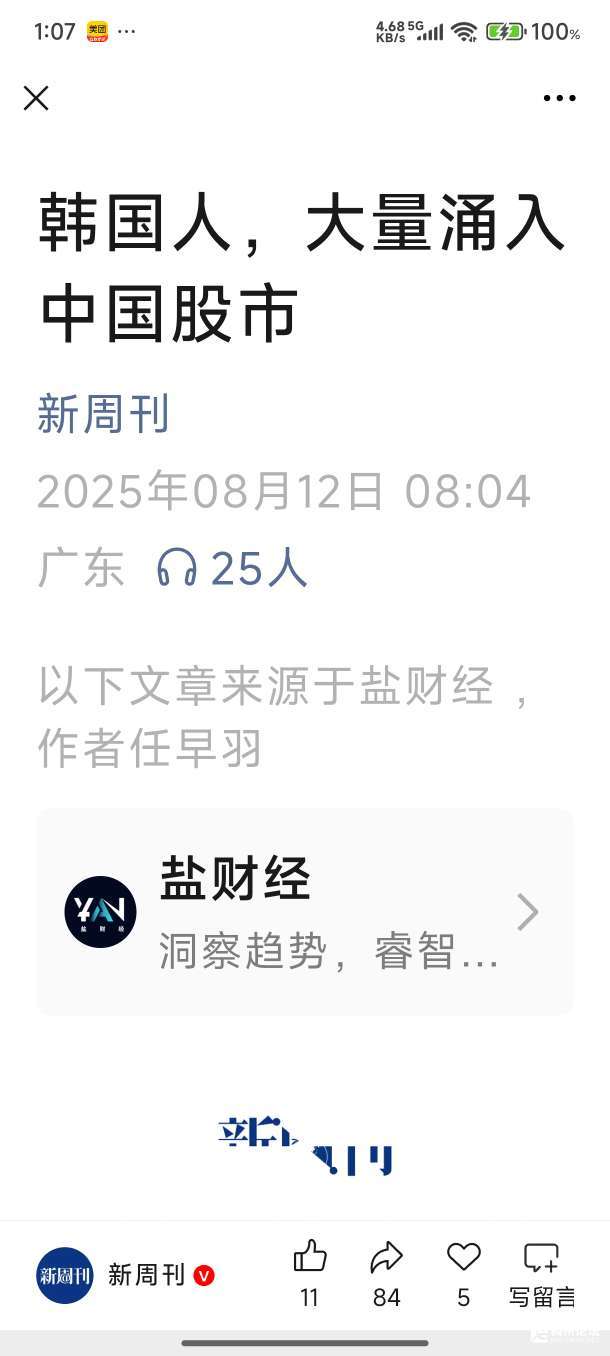Image resolution: width=610 pixels, height=1356 pixels.
Task: Close the article page
Action: click(x=36, y=98)
